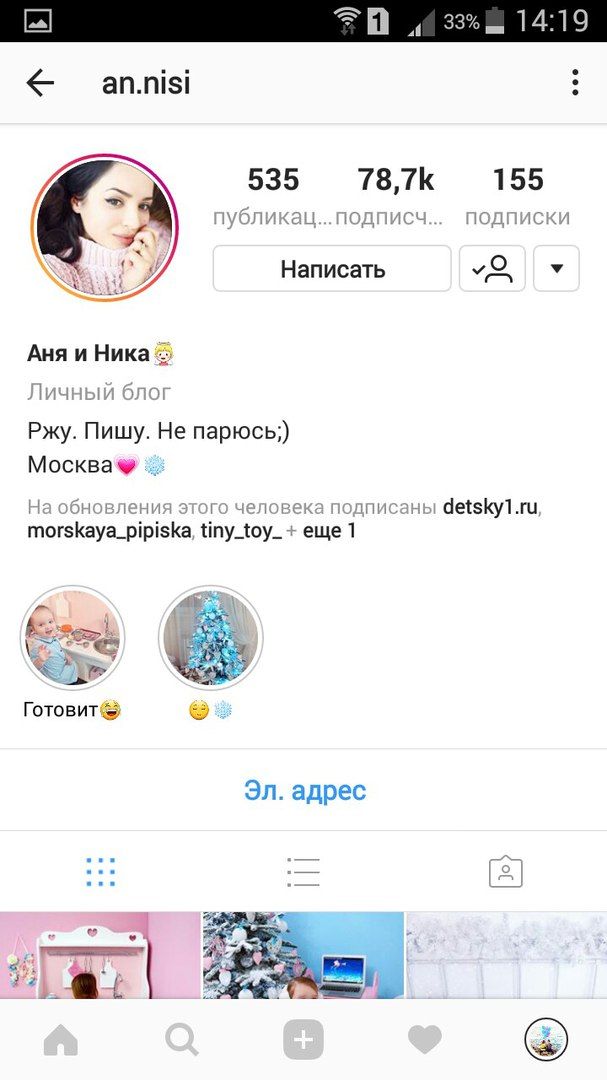
Task: Tap the Эл. адрес email button
Action: [x=305, y=790]
